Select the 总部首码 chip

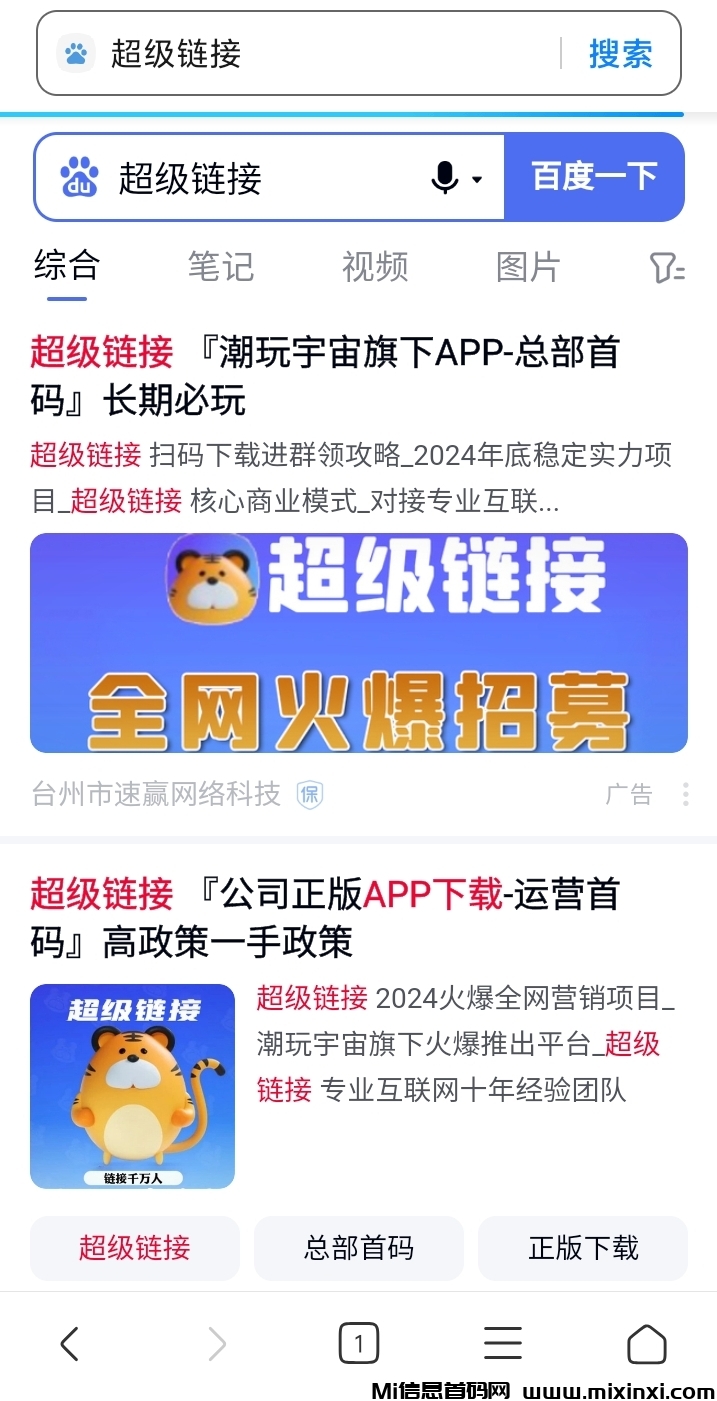pyautogui.click(x=359, y=1248)
